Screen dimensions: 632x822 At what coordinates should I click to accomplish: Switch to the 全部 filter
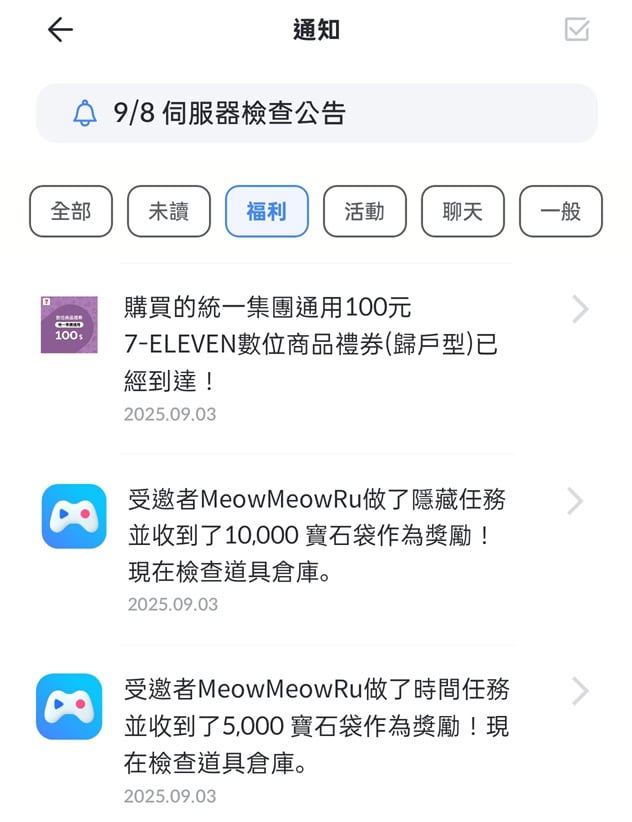(71, 211)
